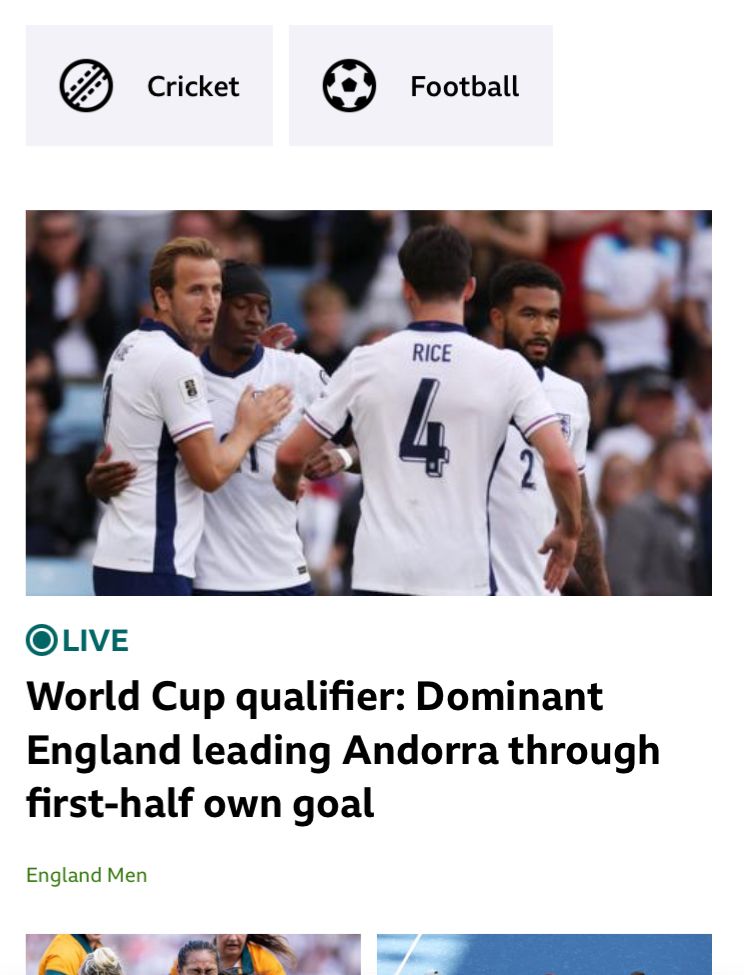
Task: Open the story with players in yellow shirts
Action: pos(193,954)
